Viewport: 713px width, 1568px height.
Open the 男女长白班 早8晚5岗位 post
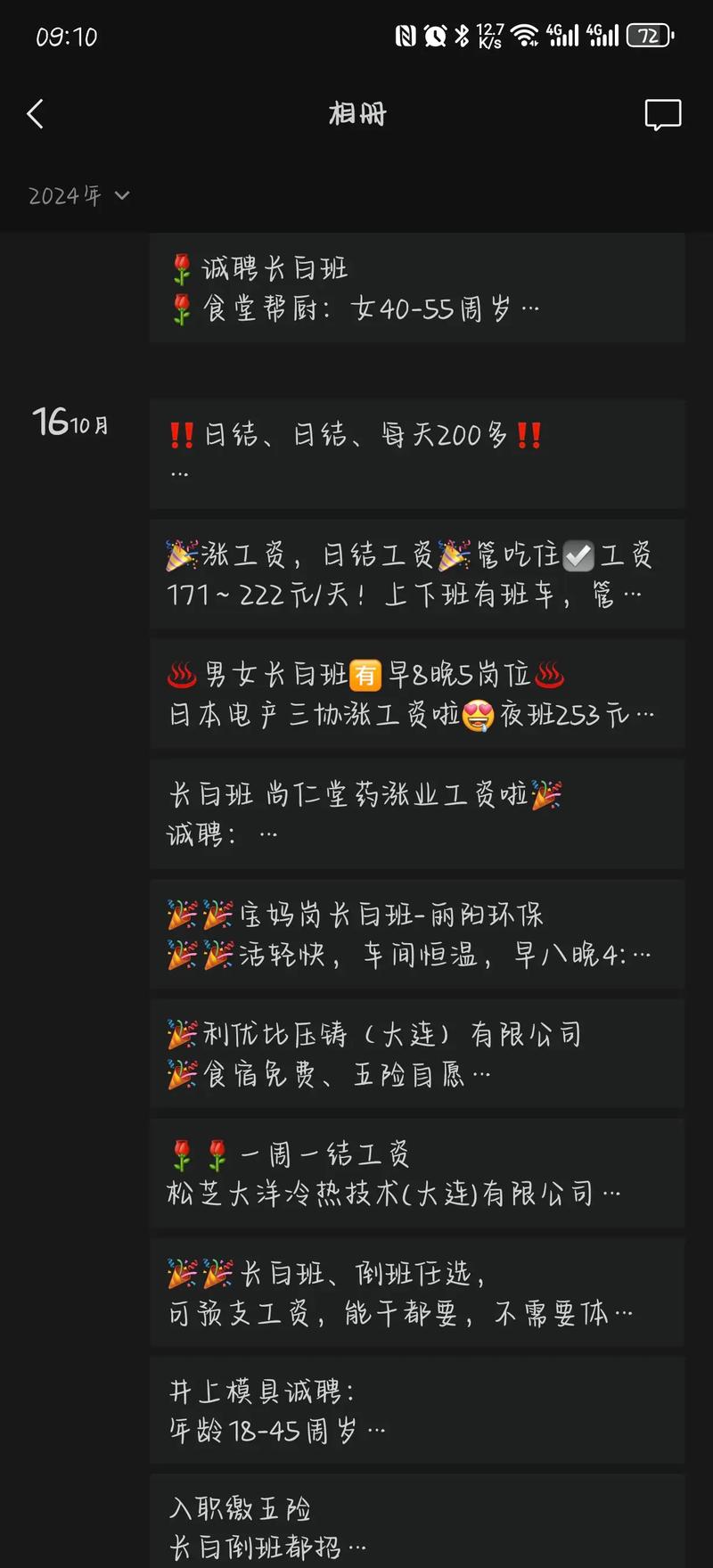click(416, 694)
